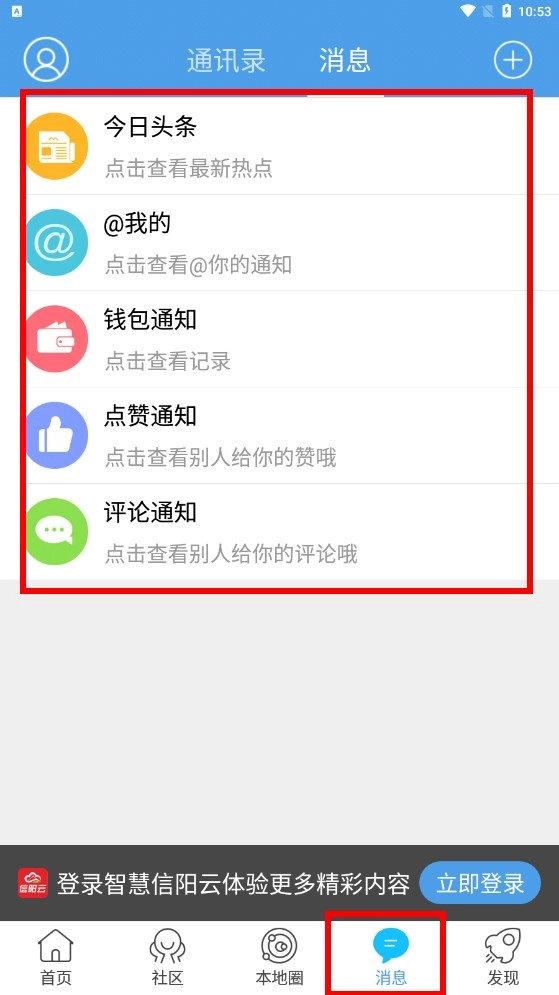This screenshot has height=995, width=559.
Task: Open @我的 notifications
Action: tap(279, 242)
